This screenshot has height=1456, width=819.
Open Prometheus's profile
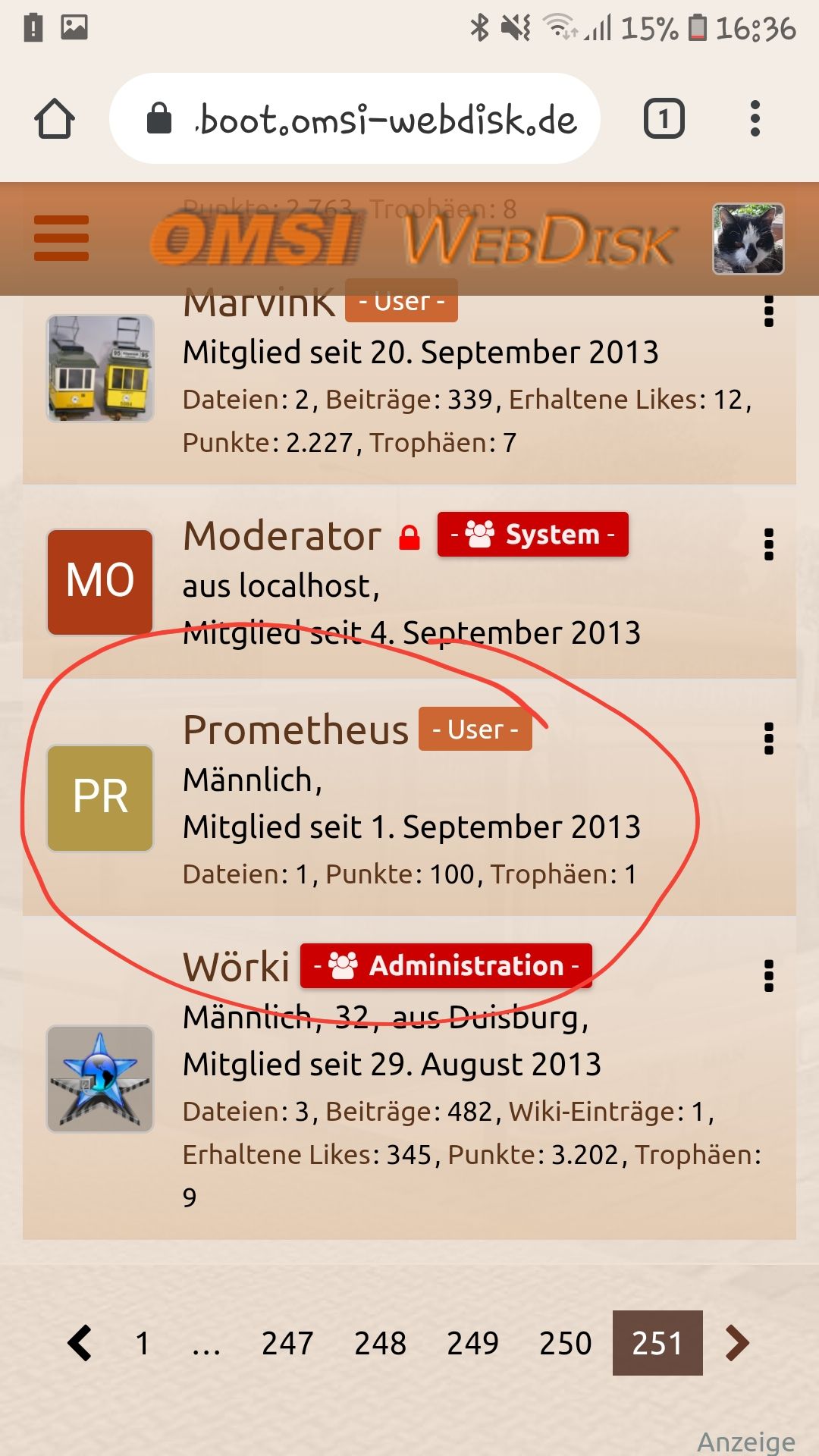(x=296, y=730)
